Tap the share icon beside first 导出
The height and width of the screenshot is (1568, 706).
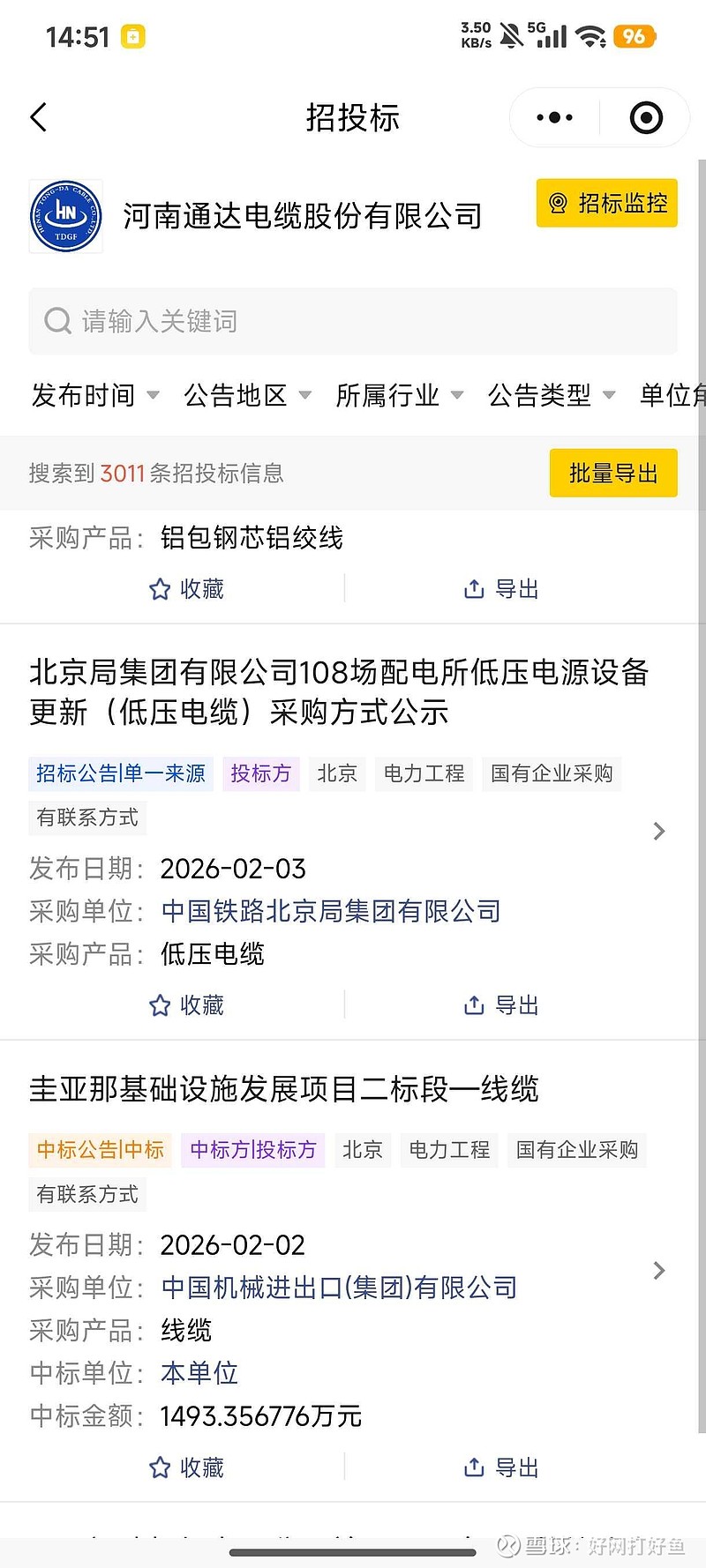click(x=474, y=588)
